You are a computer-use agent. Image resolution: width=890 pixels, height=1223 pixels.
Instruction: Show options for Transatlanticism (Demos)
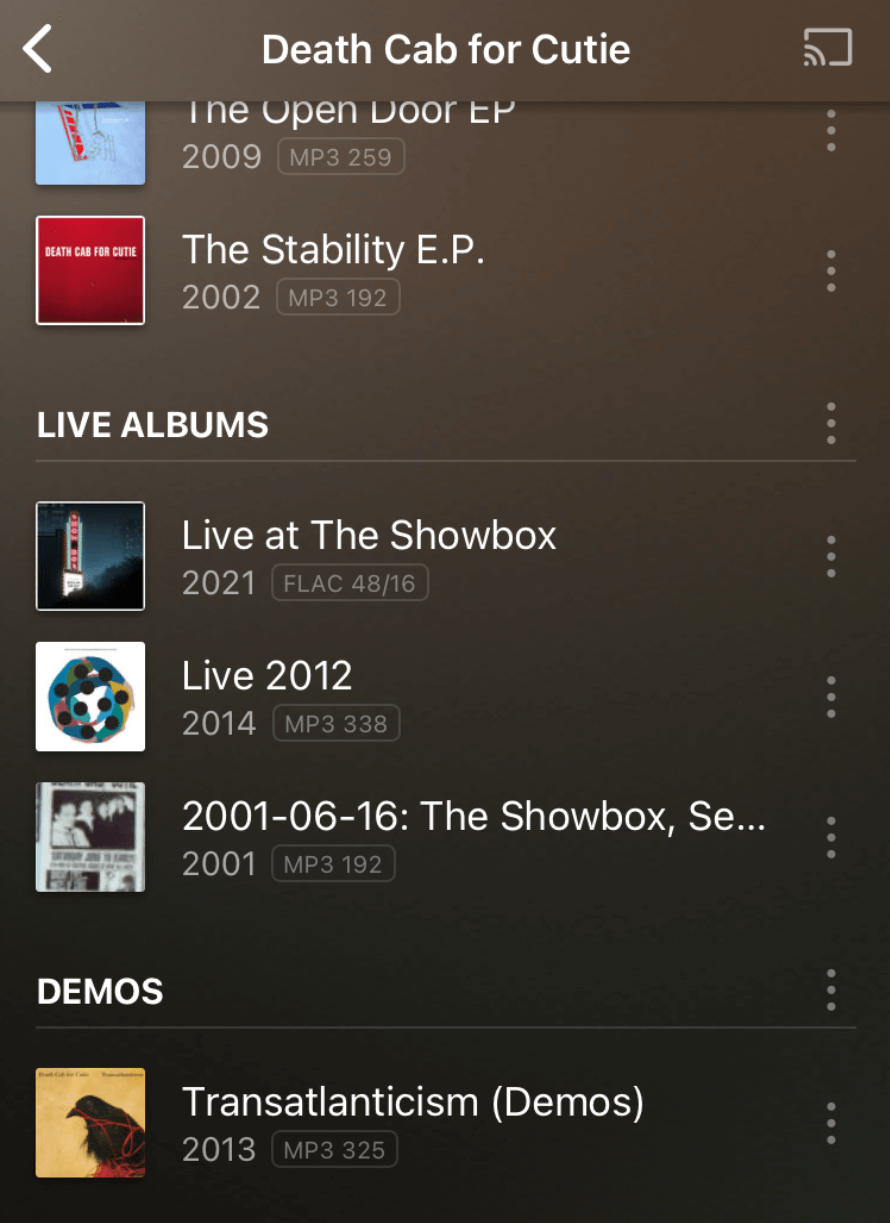pos(830,1123)
